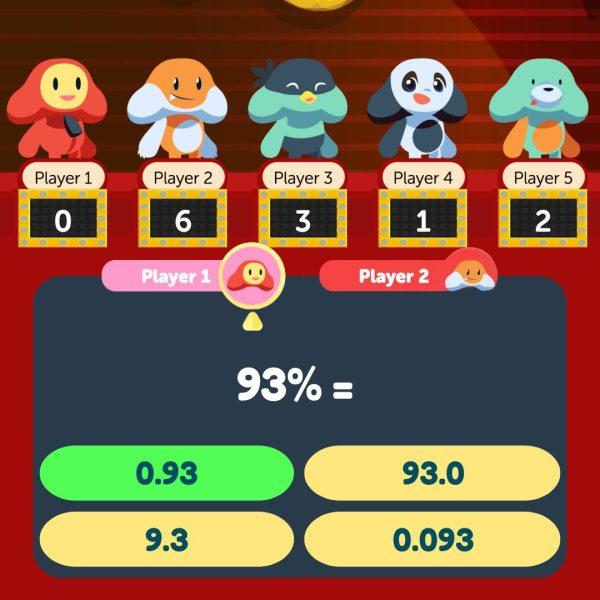Choose the answer 93.0
This screenshot has height=600, width=600.
432,473
